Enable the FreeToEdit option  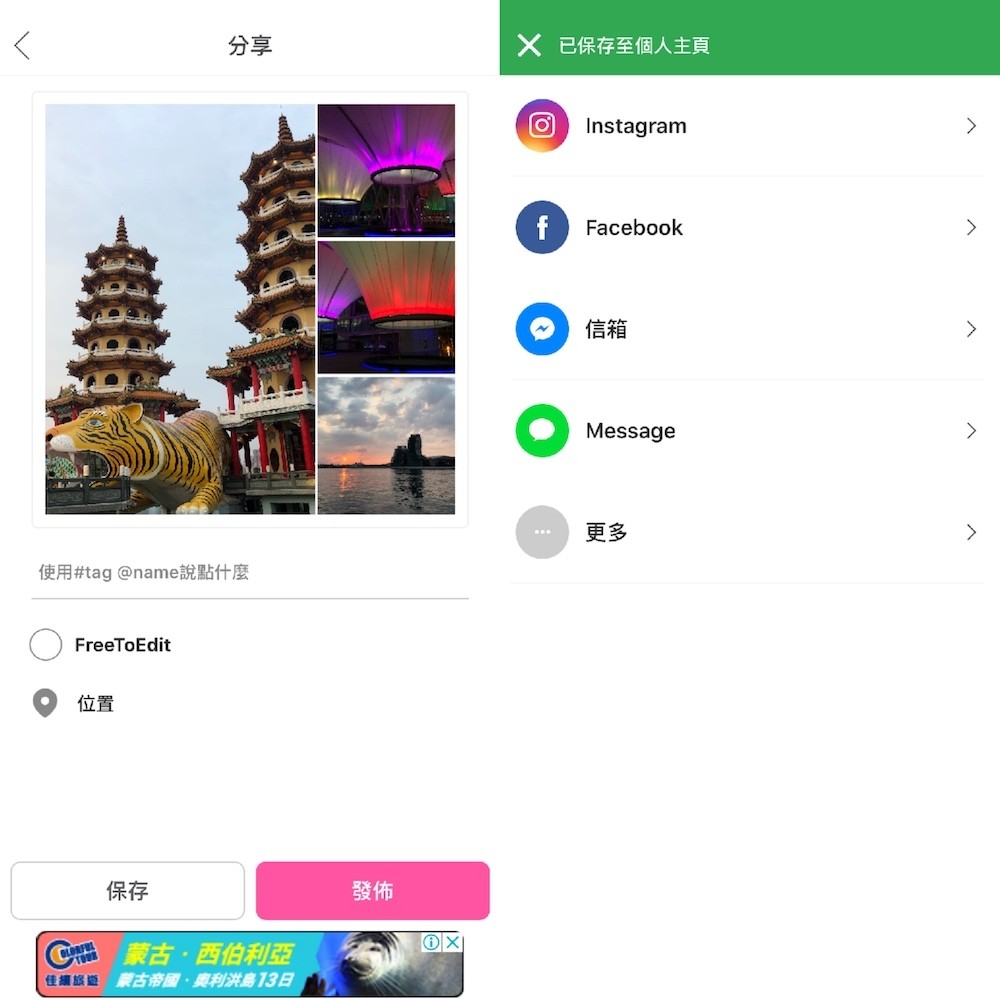46,645
